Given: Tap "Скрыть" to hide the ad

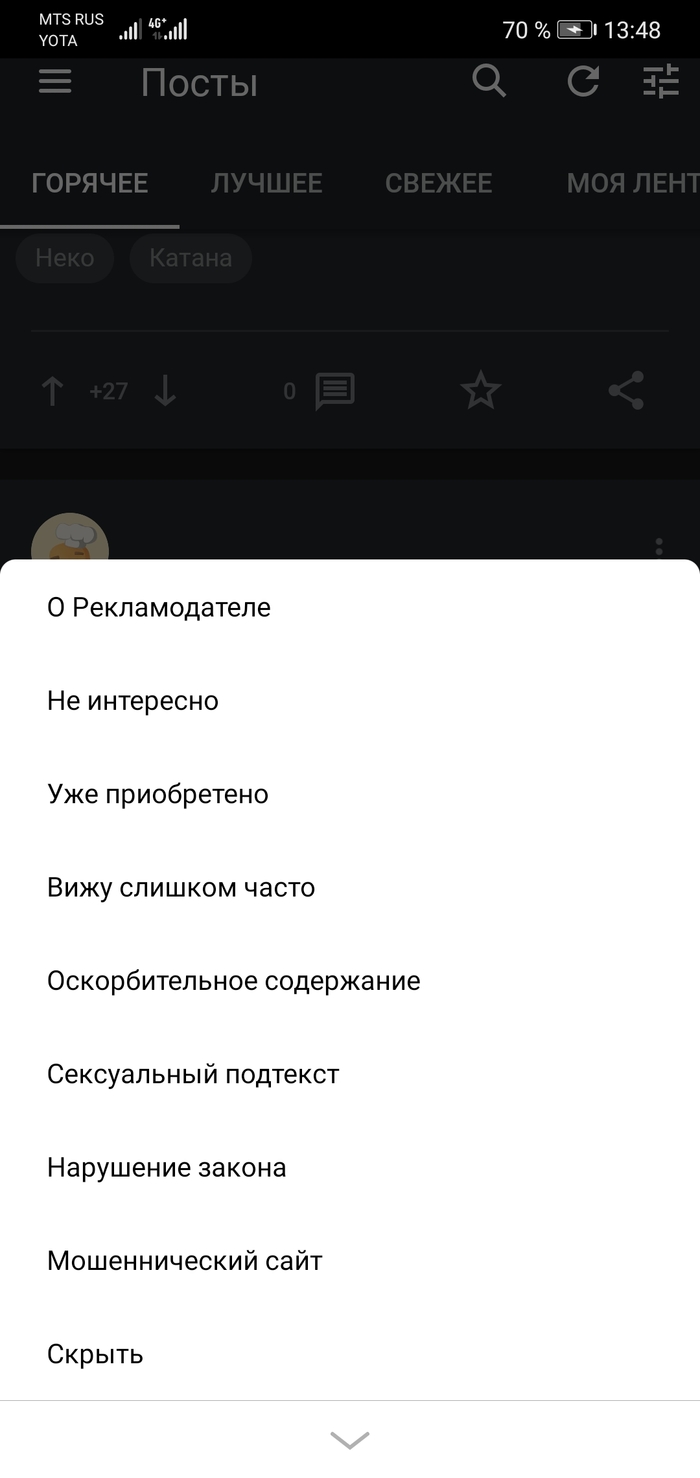Looking at the screenshot, I should click(95, 1354).
